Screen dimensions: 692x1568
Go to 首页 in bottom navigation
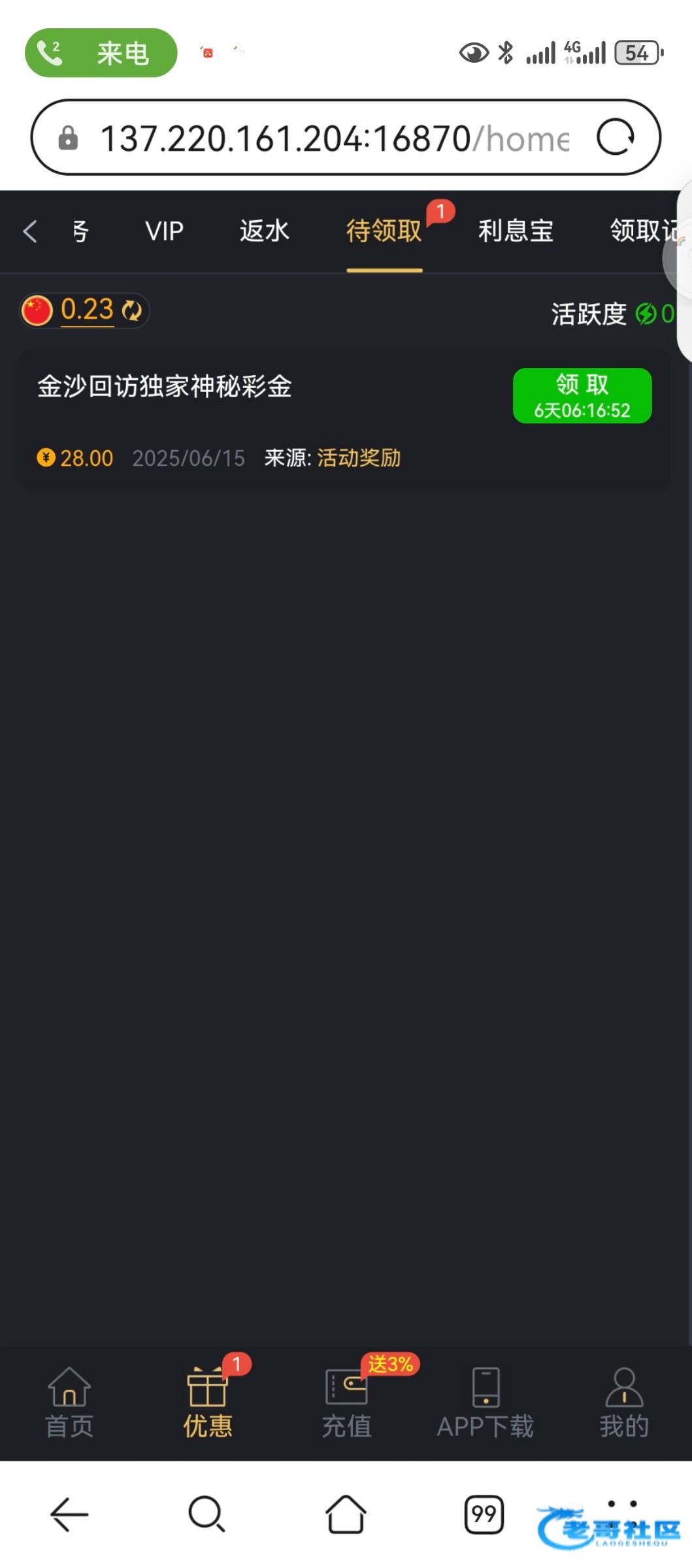pyautogui.click(x=69, y=1402)
